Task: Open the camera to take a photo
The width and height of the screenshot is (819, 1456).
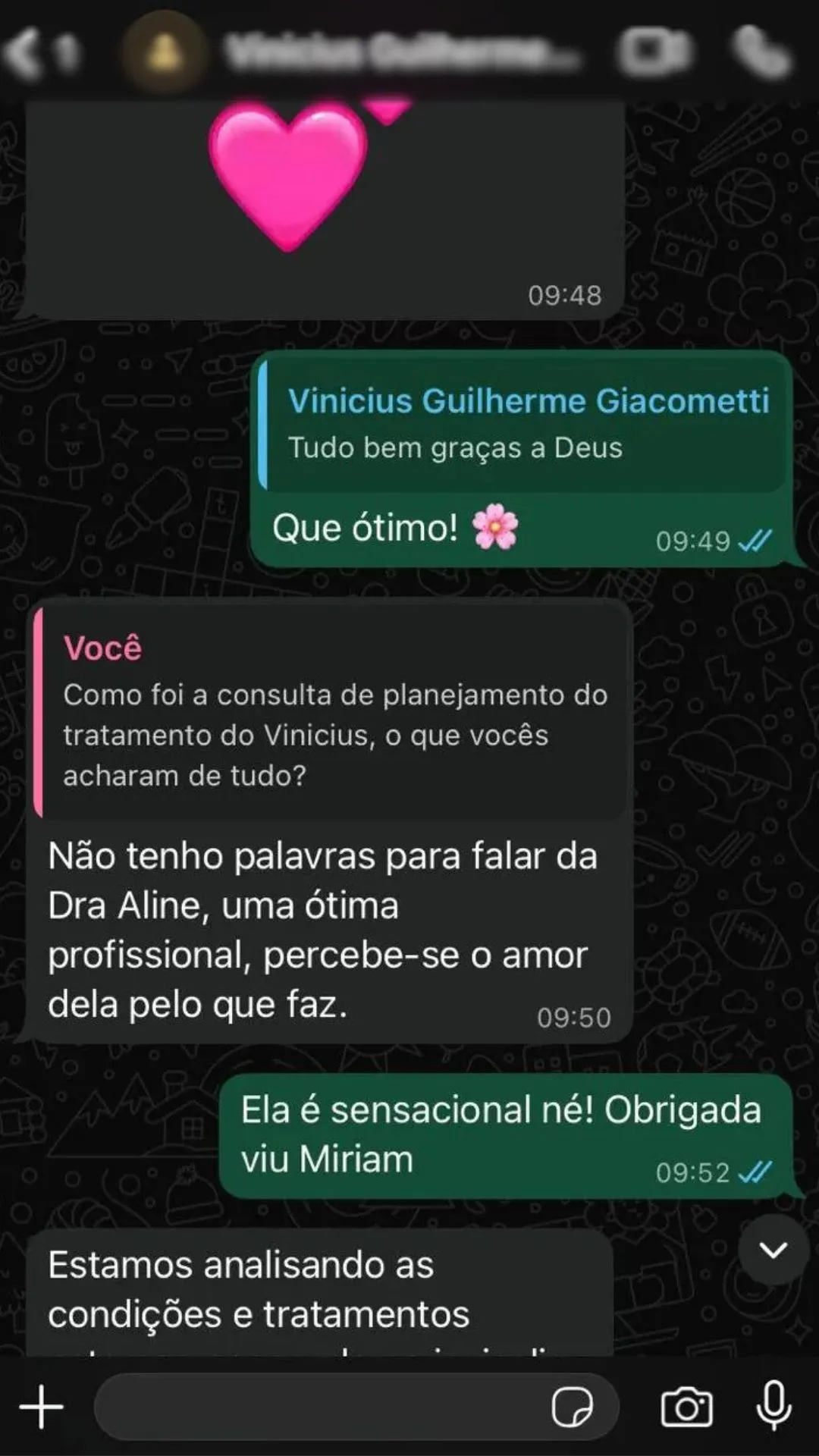Action: click(686, 1407)
